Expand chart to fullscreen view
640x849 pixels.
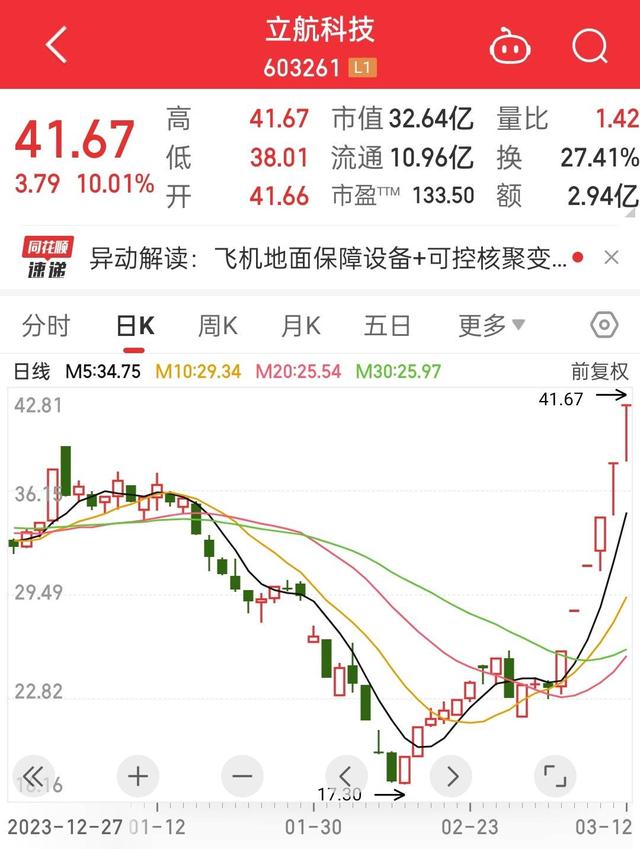pos(554,775)
